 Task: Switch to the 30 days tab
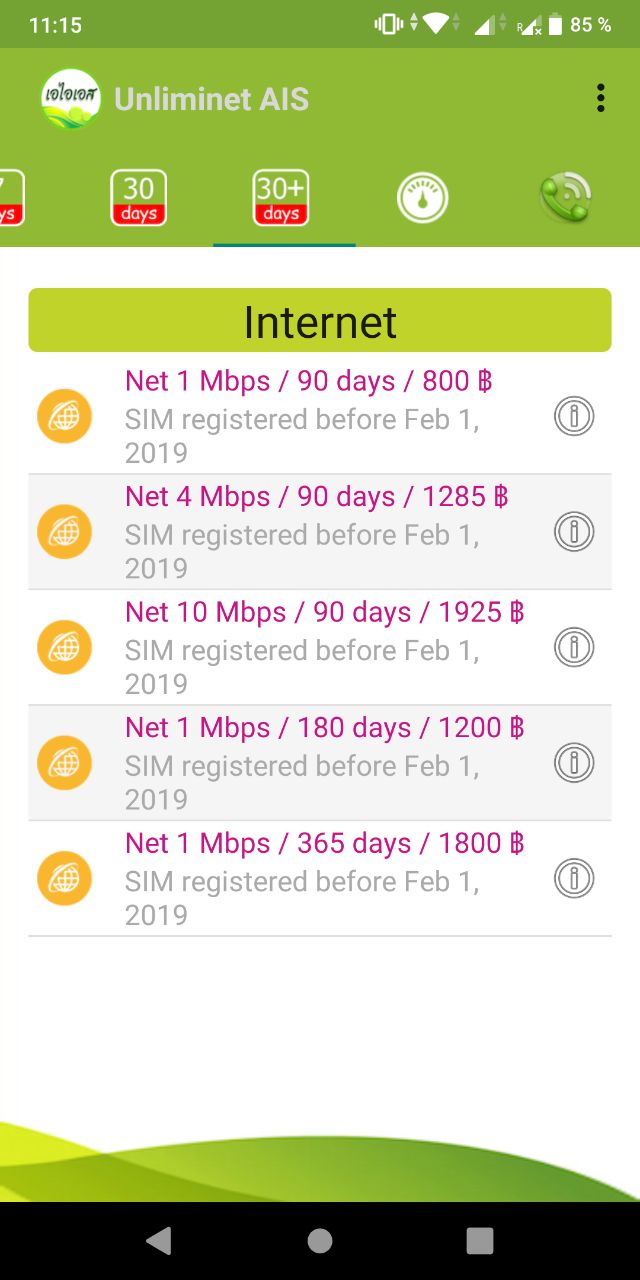pos(138,198)
